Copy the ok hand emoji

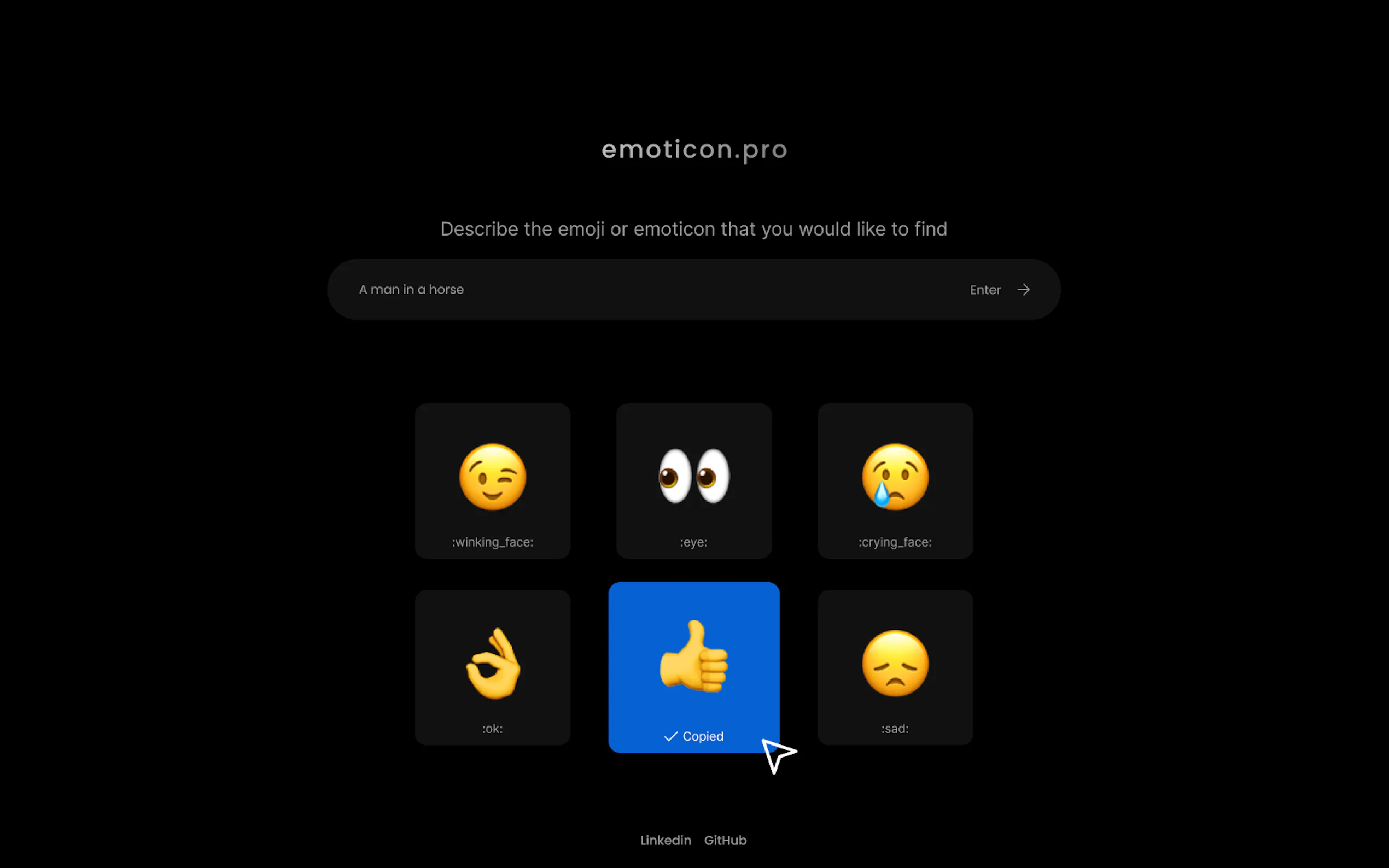tap(492, 667)
